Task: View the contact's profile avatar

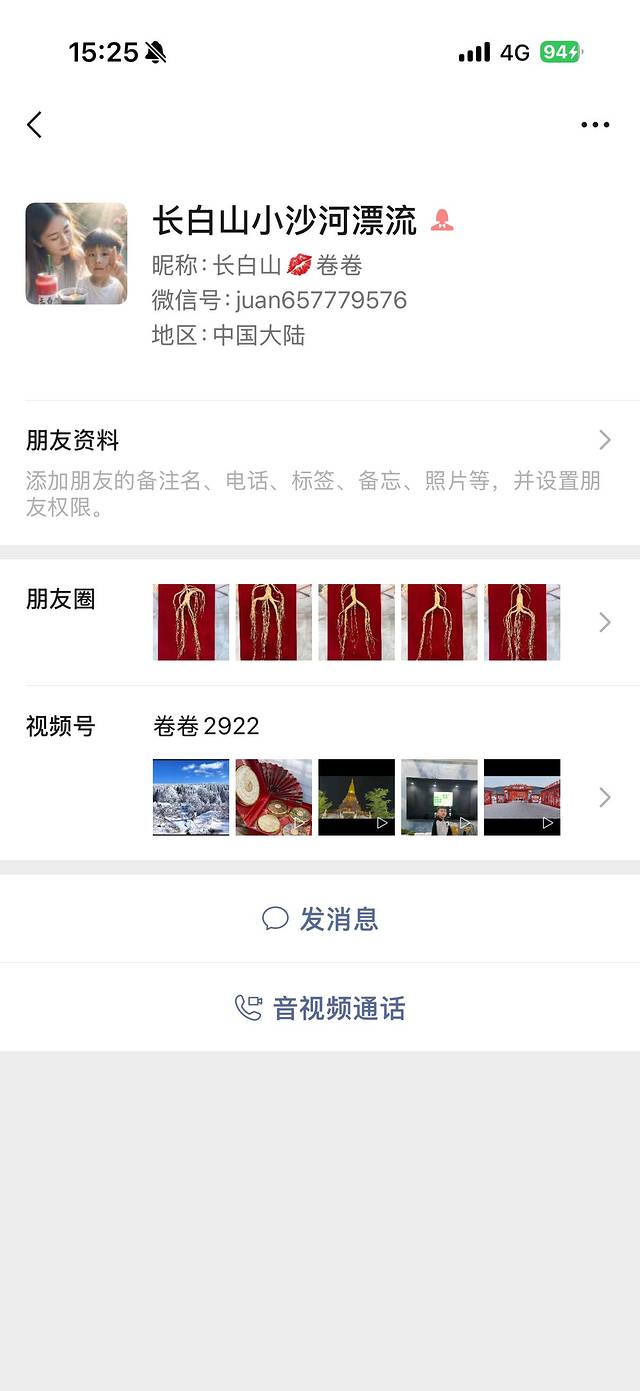Action: pos(76,253)
